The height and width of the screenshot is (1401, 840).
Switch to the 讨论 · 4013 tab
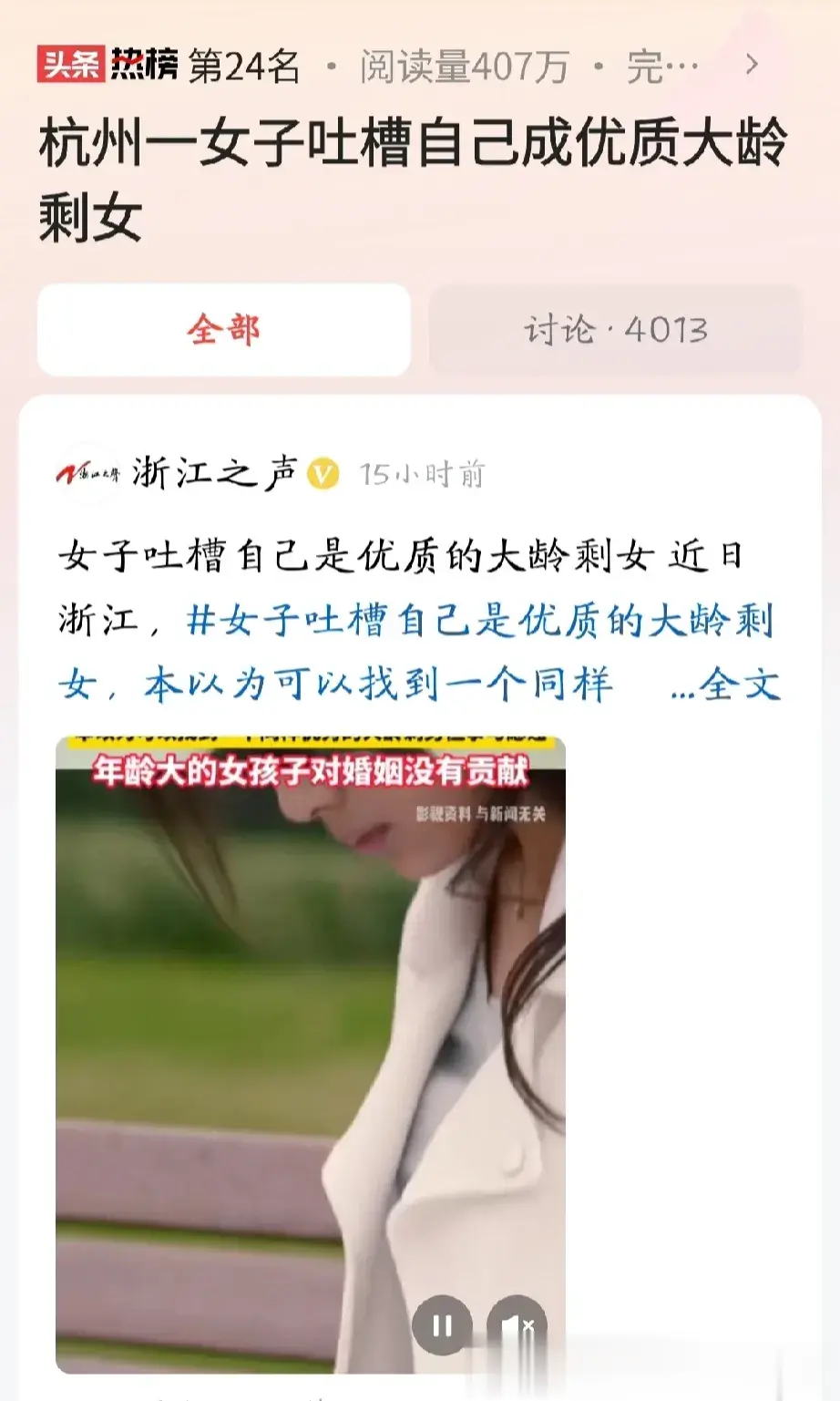coord(615,330)
